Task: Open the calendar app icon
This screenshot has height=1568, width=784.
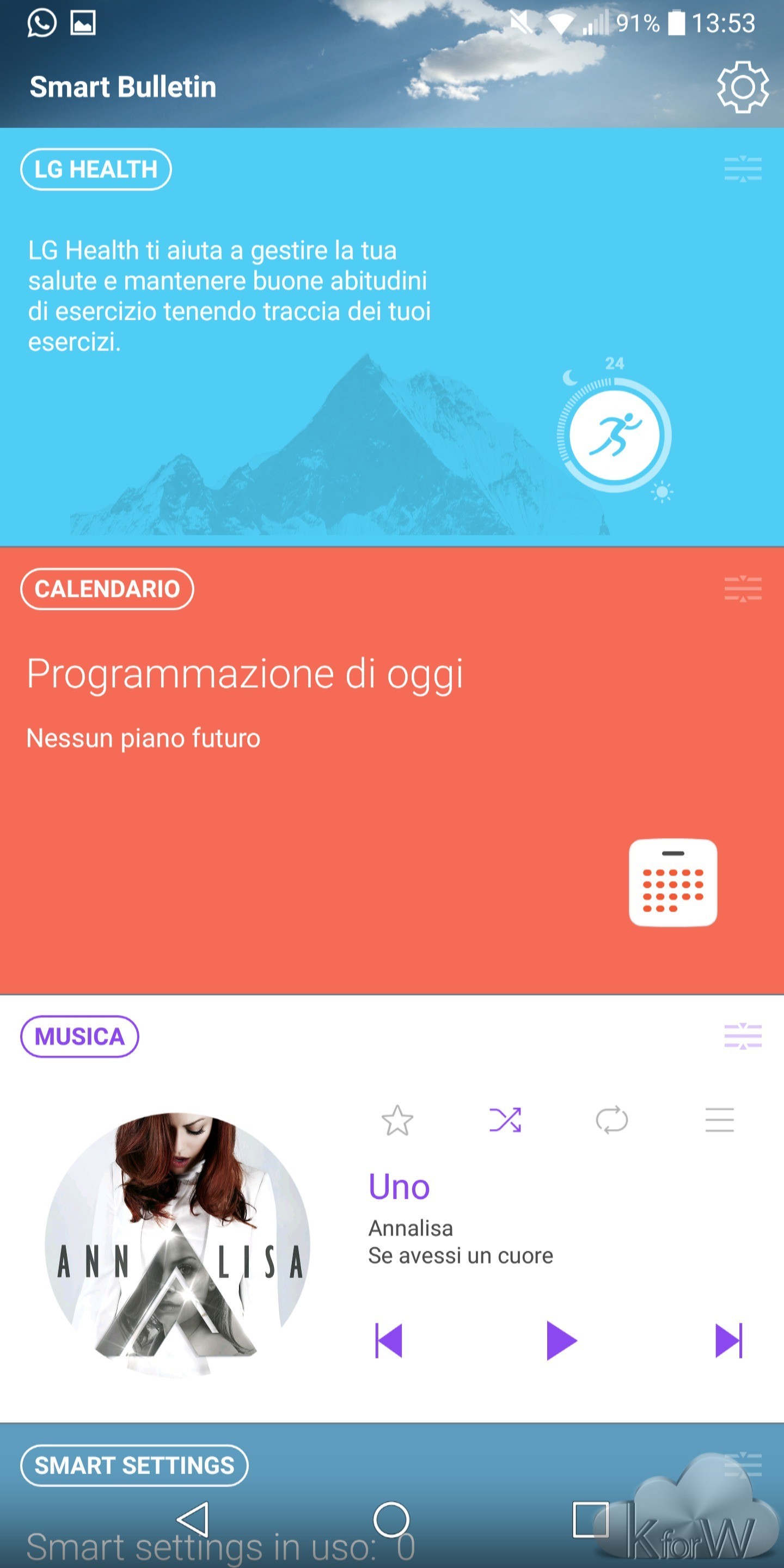Action: point(672,883)
